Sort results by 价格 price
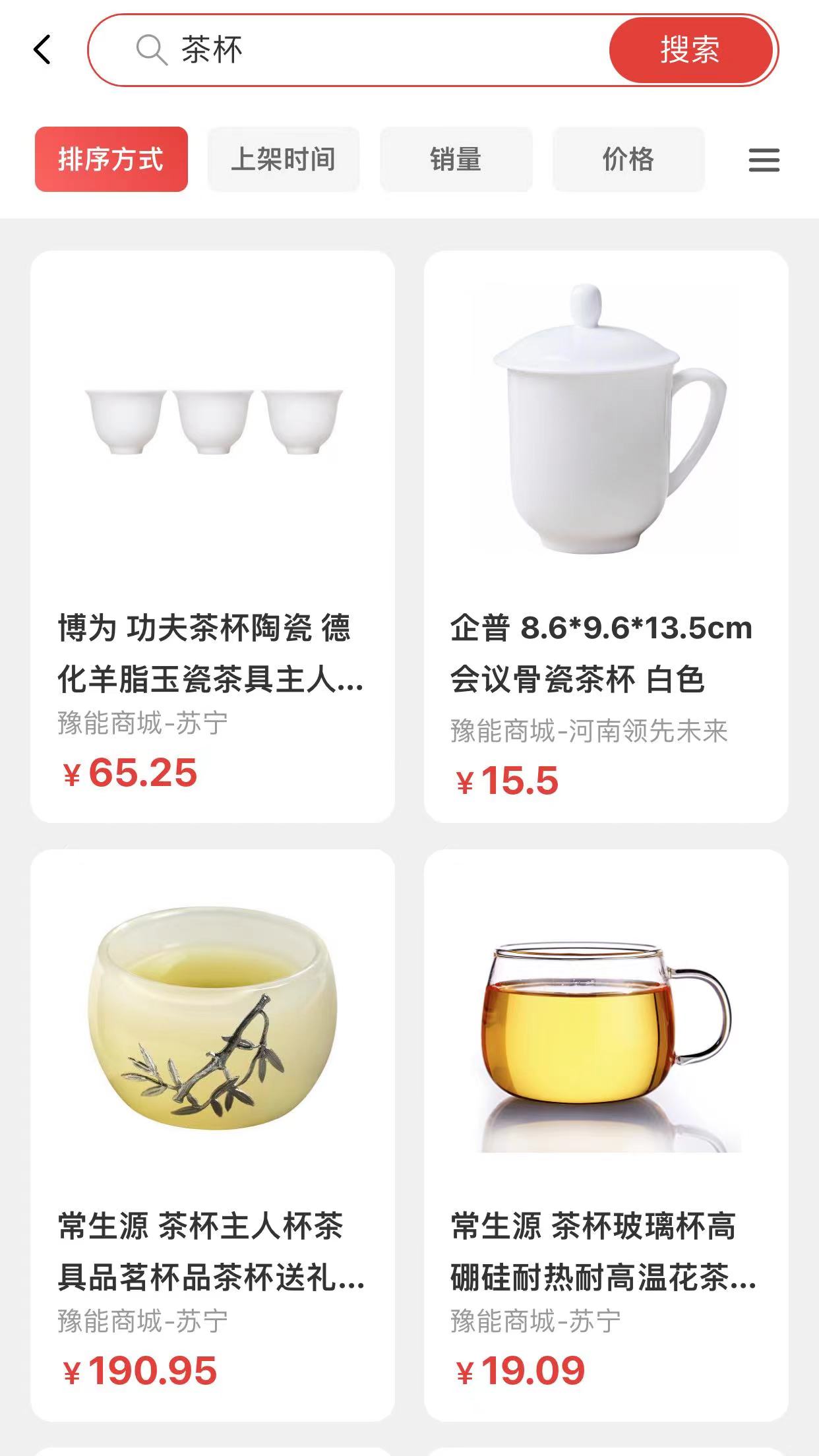 628,159
